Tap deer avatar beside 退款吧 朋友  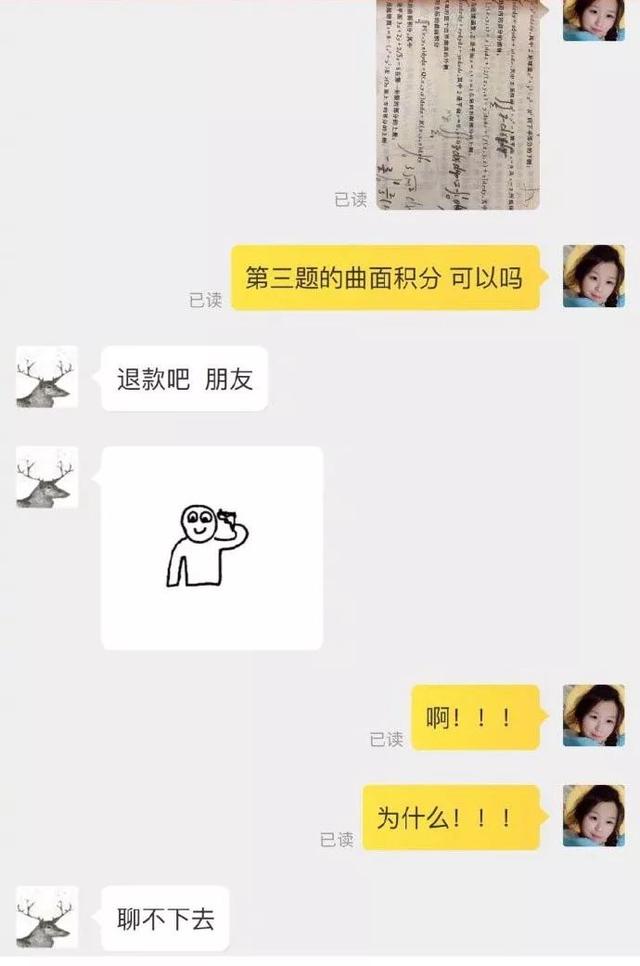point(47,378)
